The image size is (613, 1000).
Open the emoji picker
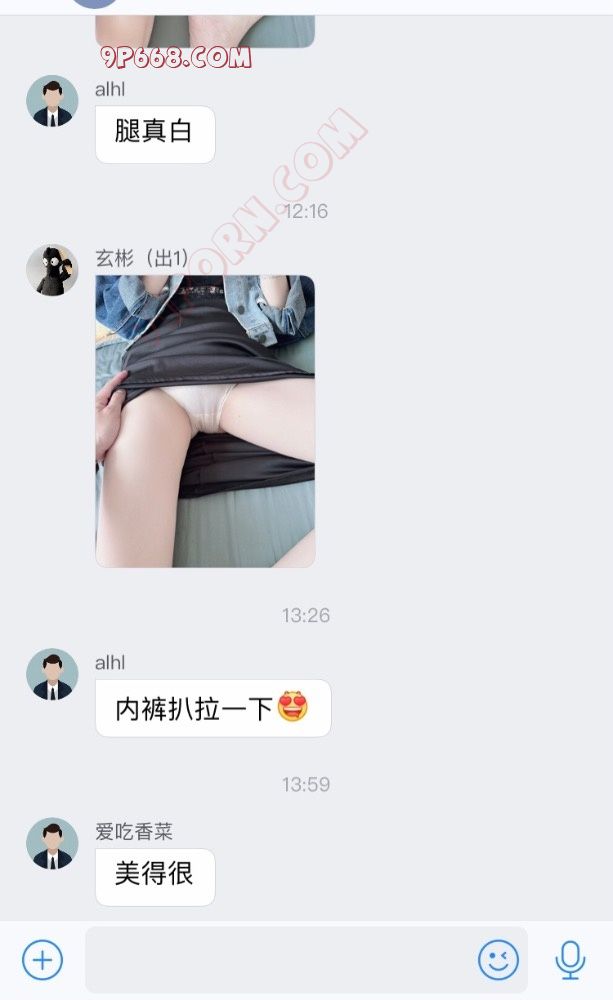(x=498, y=960)
